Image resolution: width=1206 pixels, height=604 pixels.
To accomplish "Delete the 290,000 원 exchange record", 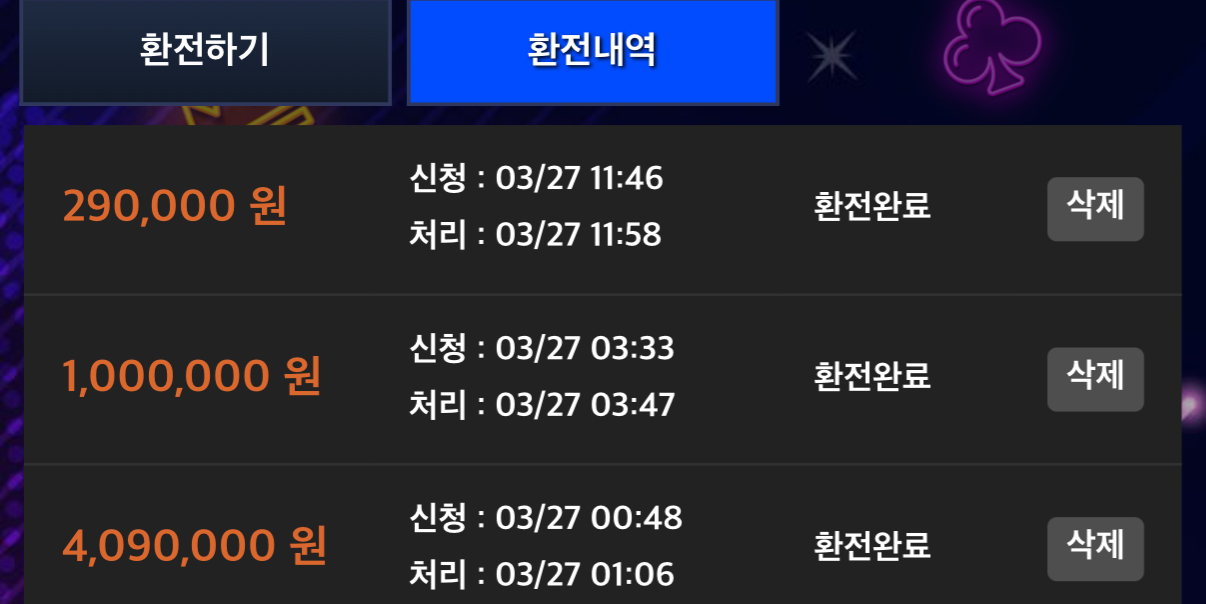I will coord(1095,208).
